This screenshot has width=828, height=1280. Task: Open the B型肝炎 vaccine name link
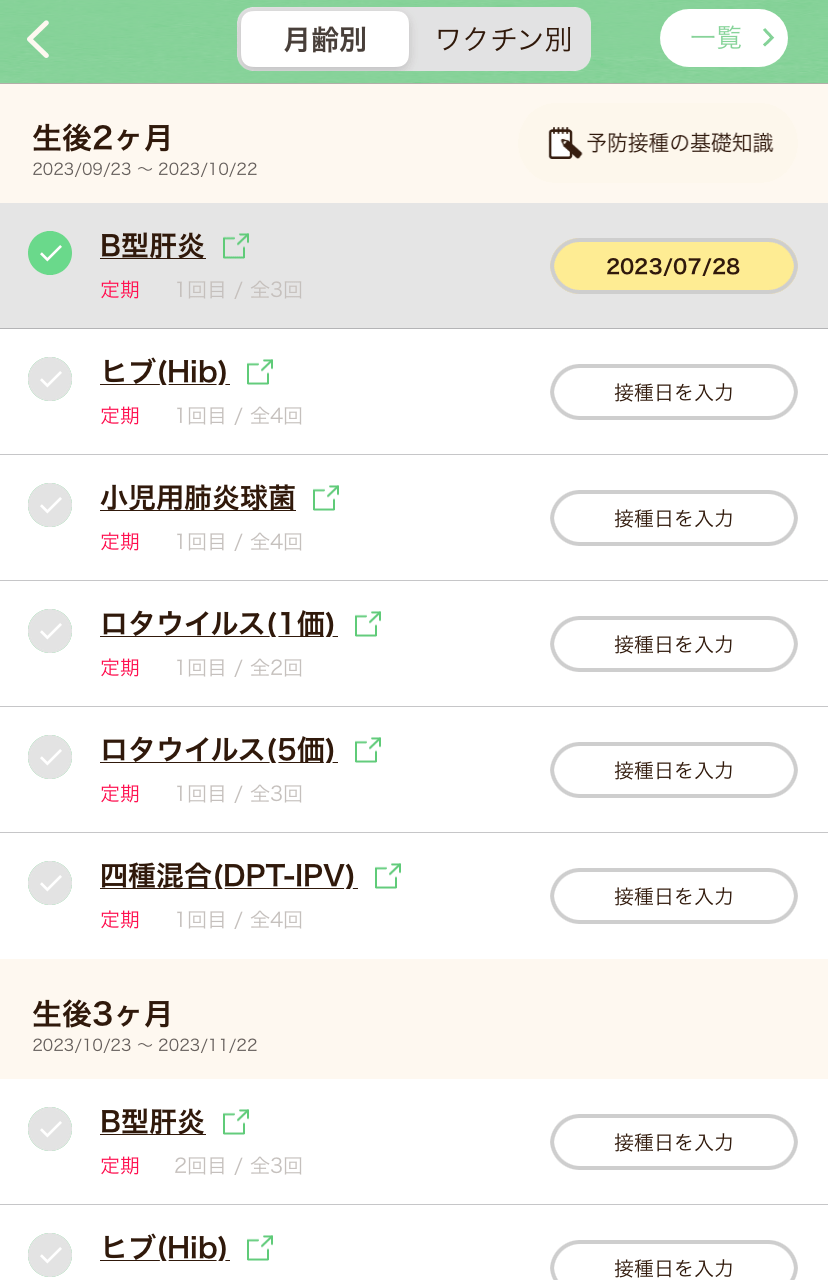click(152, 246)
